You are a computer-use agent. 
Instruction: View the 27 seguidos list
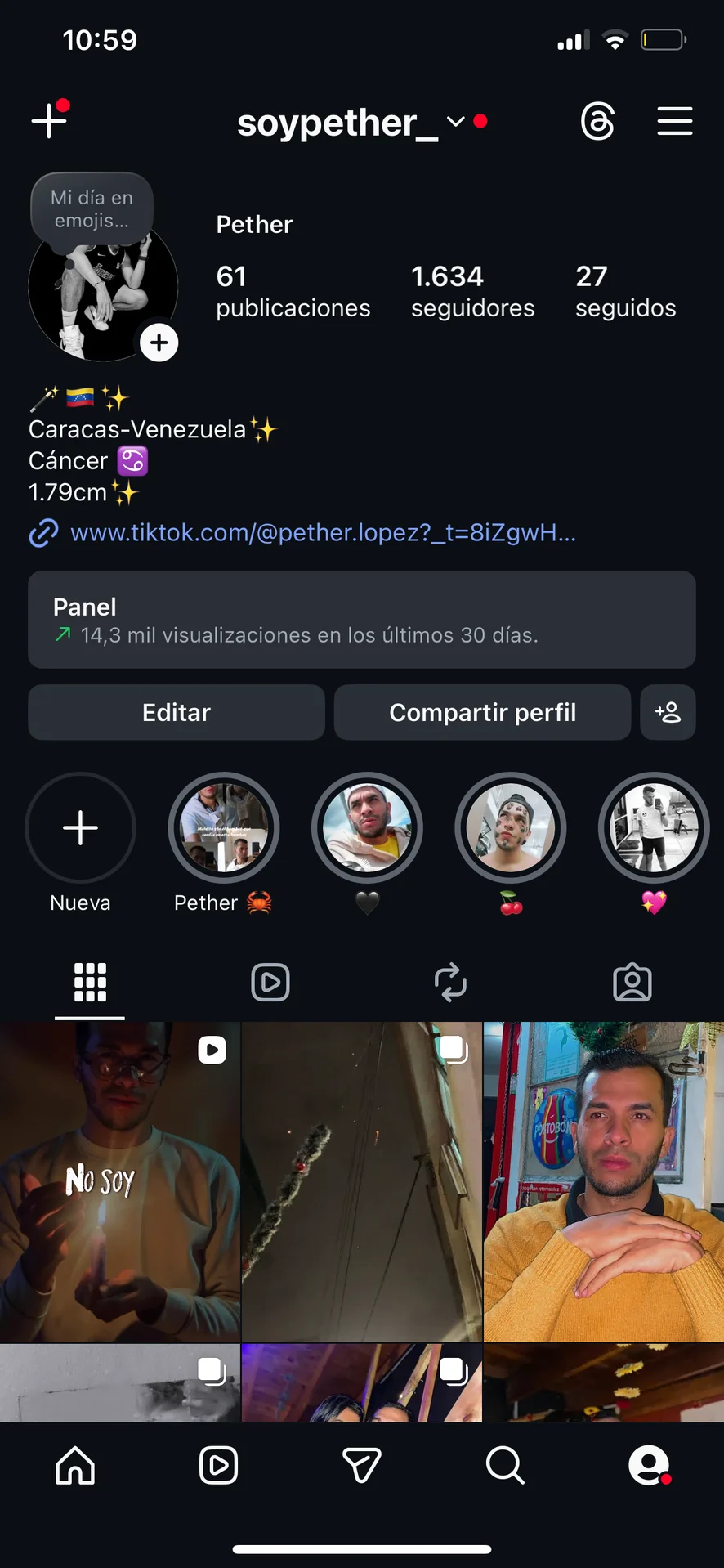click(625, 291)
